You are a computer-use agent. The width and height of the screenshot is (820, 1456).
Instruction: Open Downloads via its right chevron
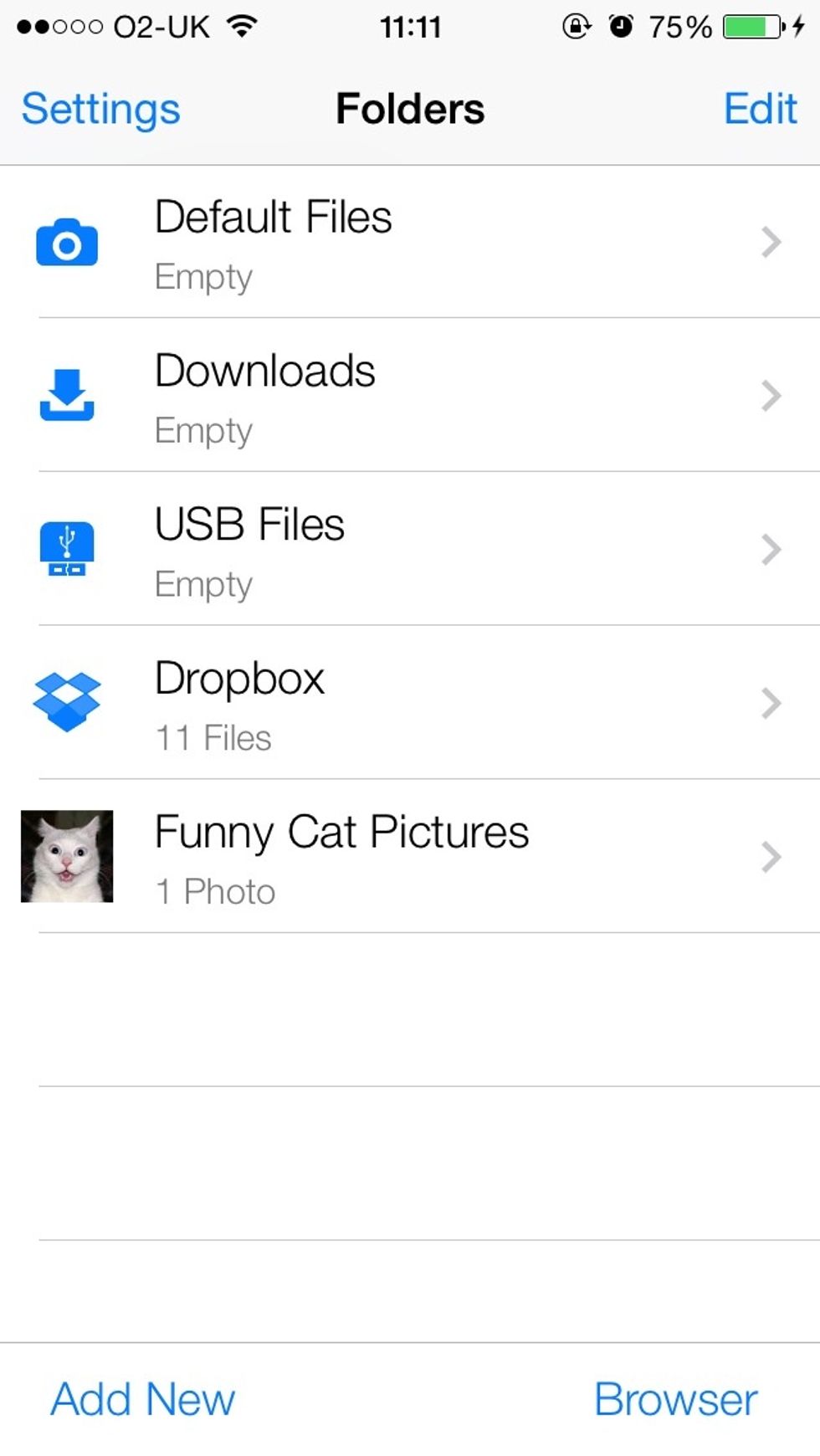pos(770,397)
